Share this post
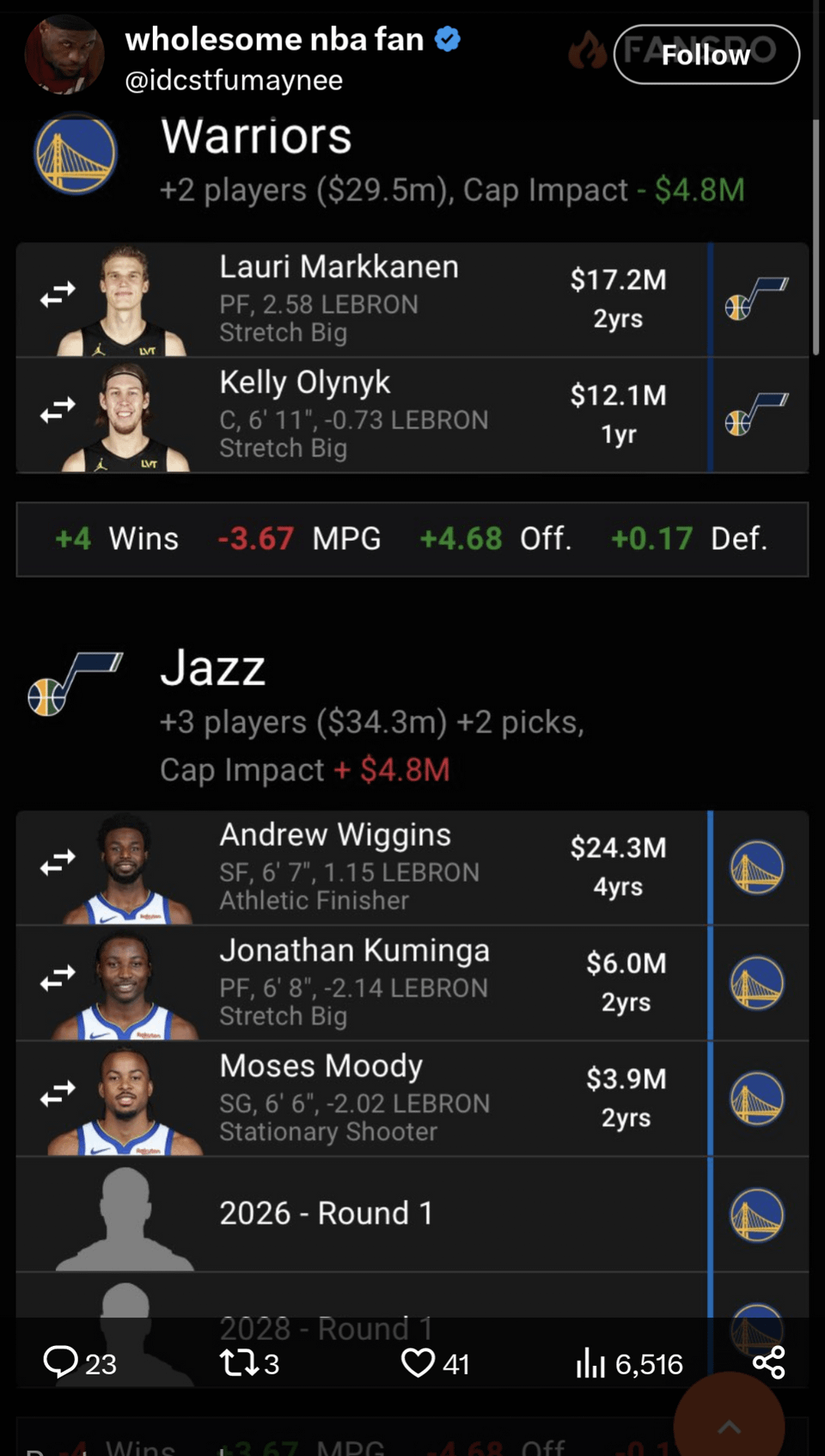This screenshot has height=1456, width=825. point(768,1362)
